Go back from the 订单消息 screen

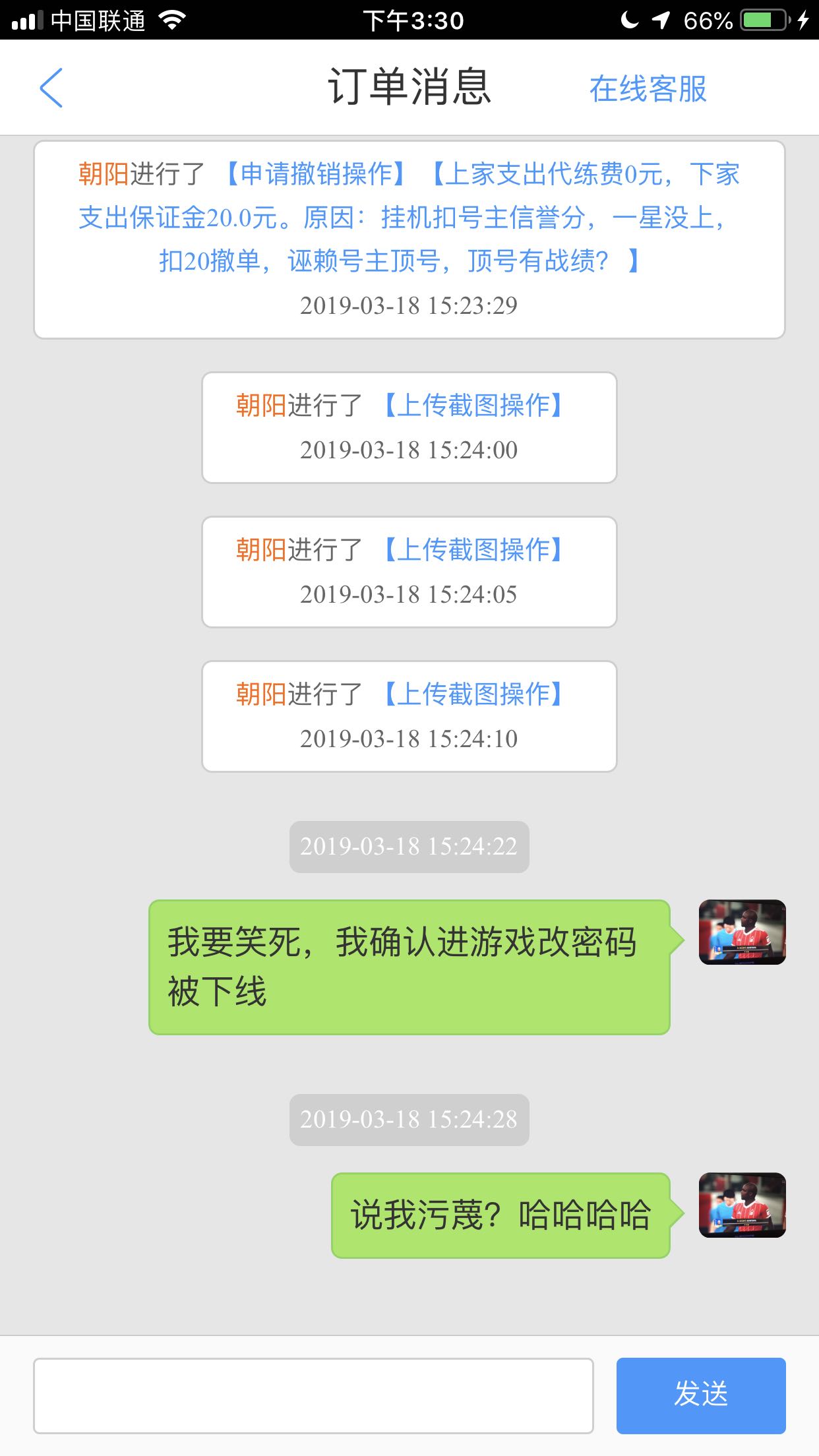click(x=51, y=88)
